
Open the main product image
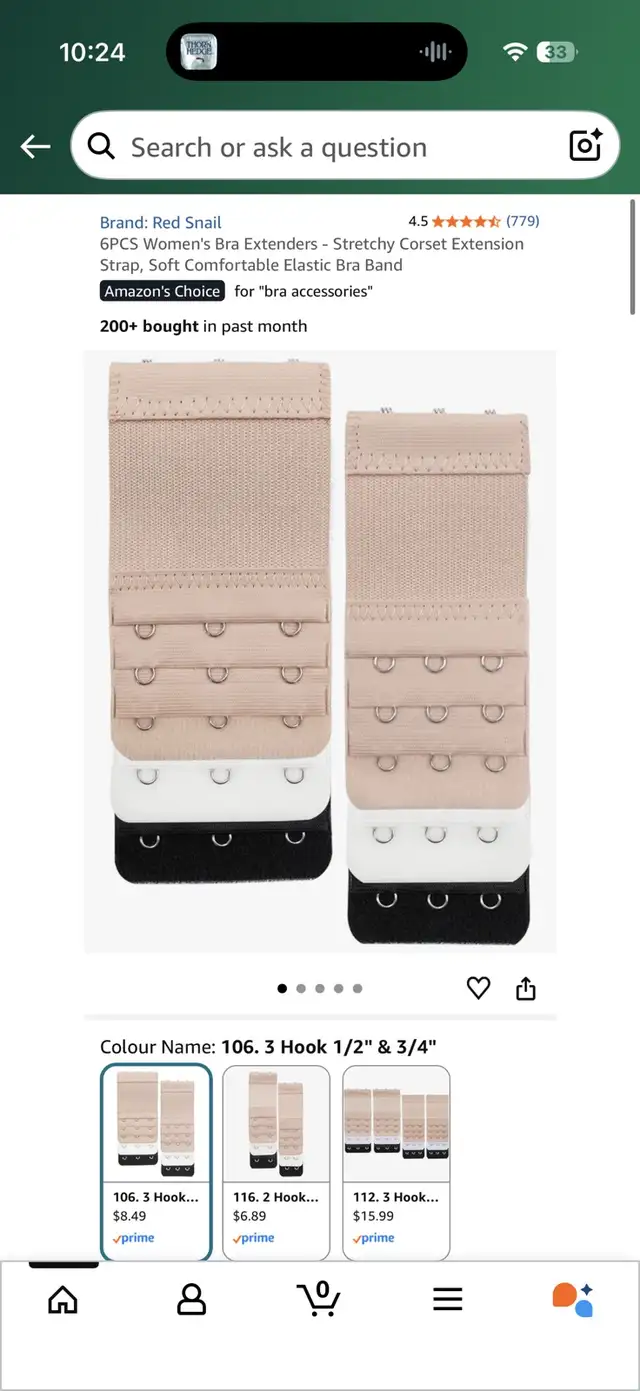coord(320,650)
